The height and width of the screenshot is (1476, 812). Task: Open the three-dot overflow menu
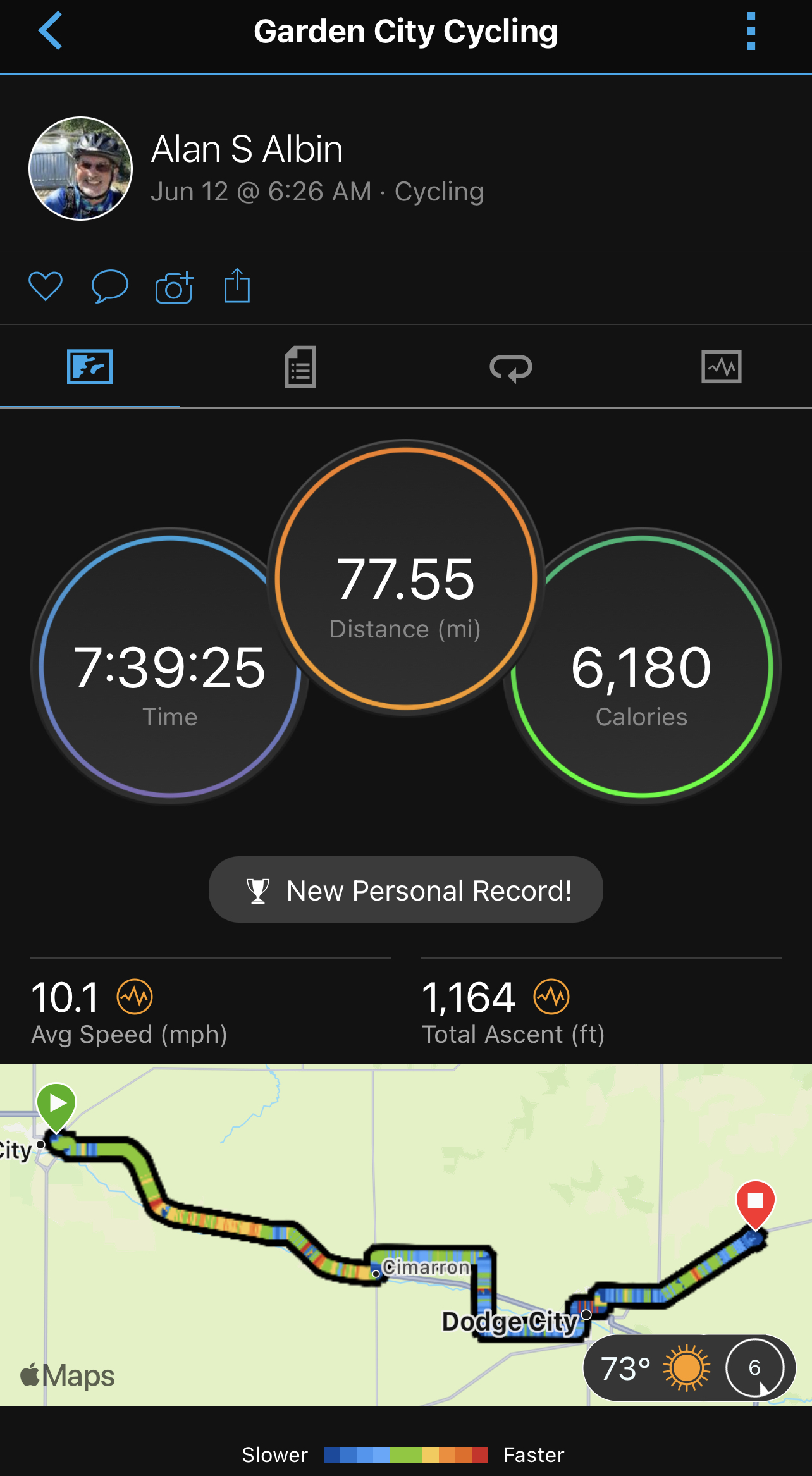751,31
